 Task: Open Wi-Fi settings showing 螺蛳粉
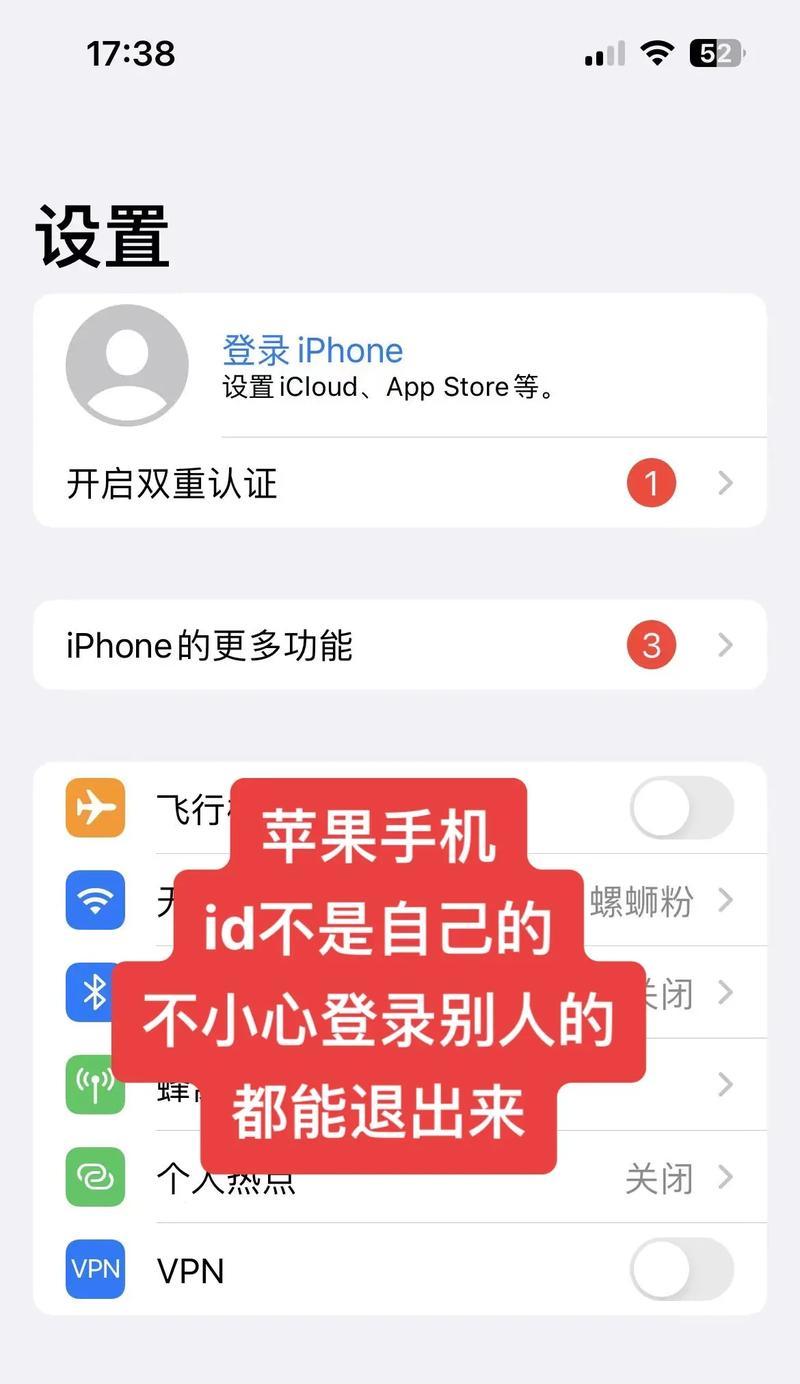tap(400, 900)
